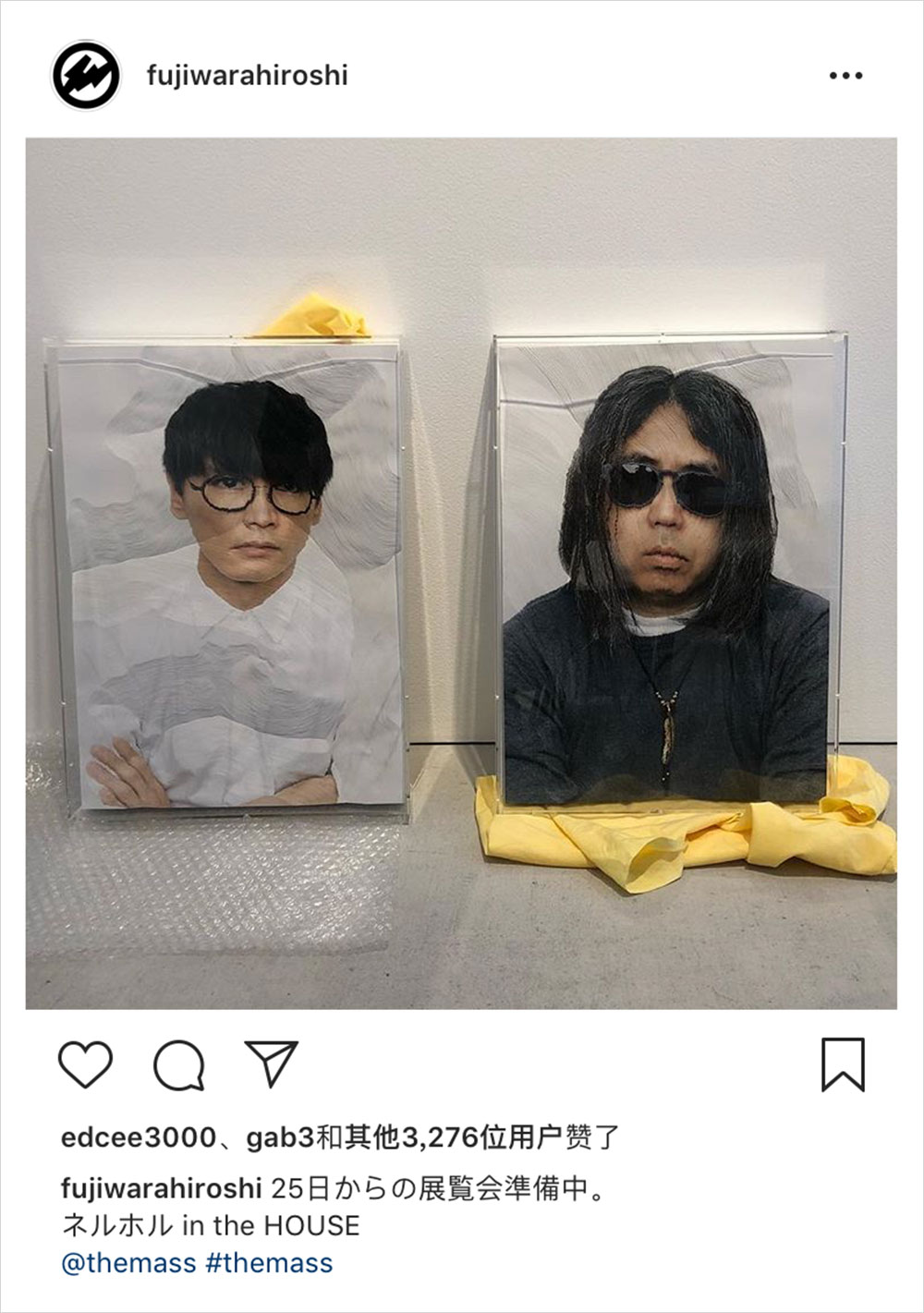Viewport: 924px width, 1313px height.
Task: Open the #themass hashtag
Action: (x=269, y=1263)
